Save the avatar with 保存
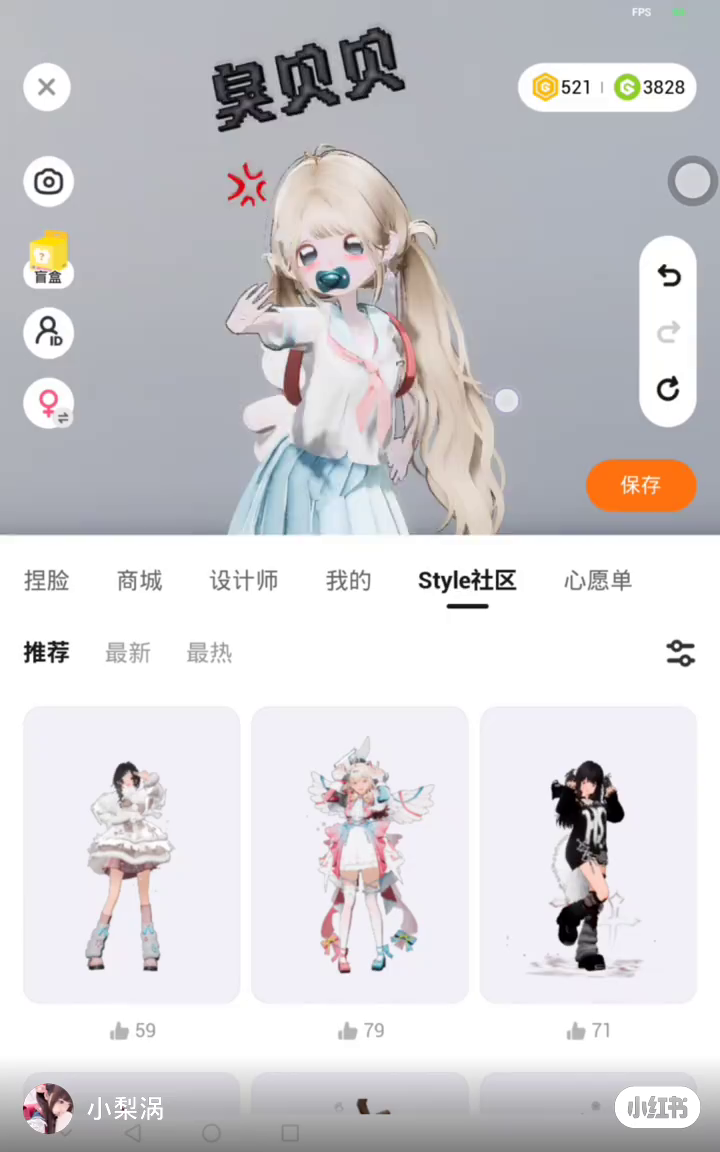 [641, 485]
